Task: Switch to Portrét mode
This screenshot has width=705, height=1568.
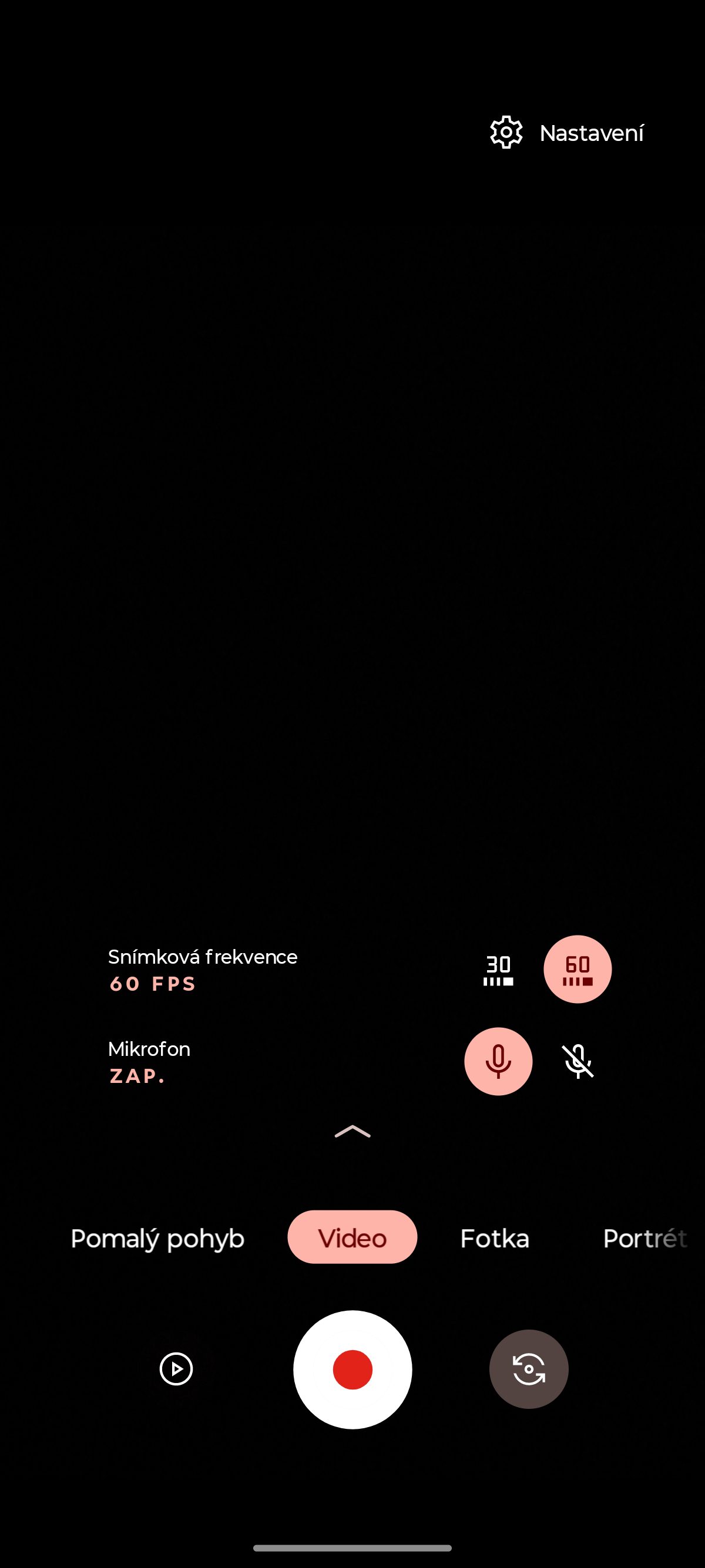Action: pyautogui.click(x=644, y=1238)
